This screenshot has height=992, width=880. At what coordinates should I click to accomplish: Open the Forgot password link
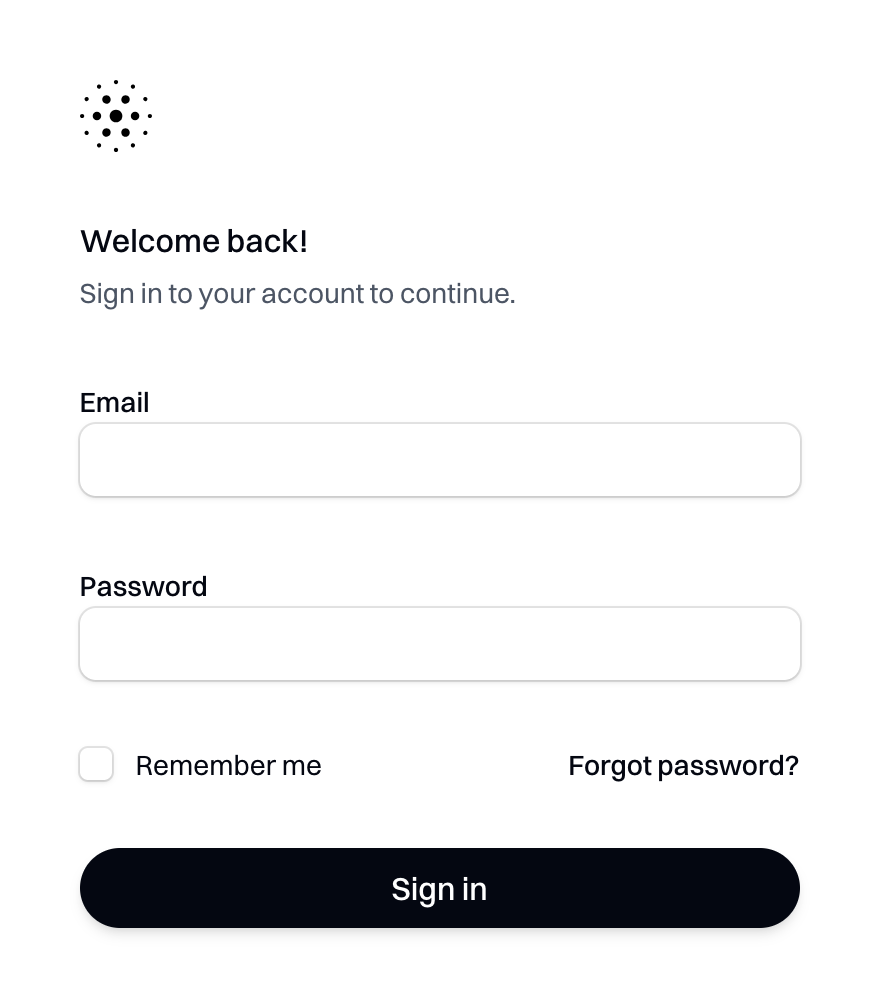[683, 766]
